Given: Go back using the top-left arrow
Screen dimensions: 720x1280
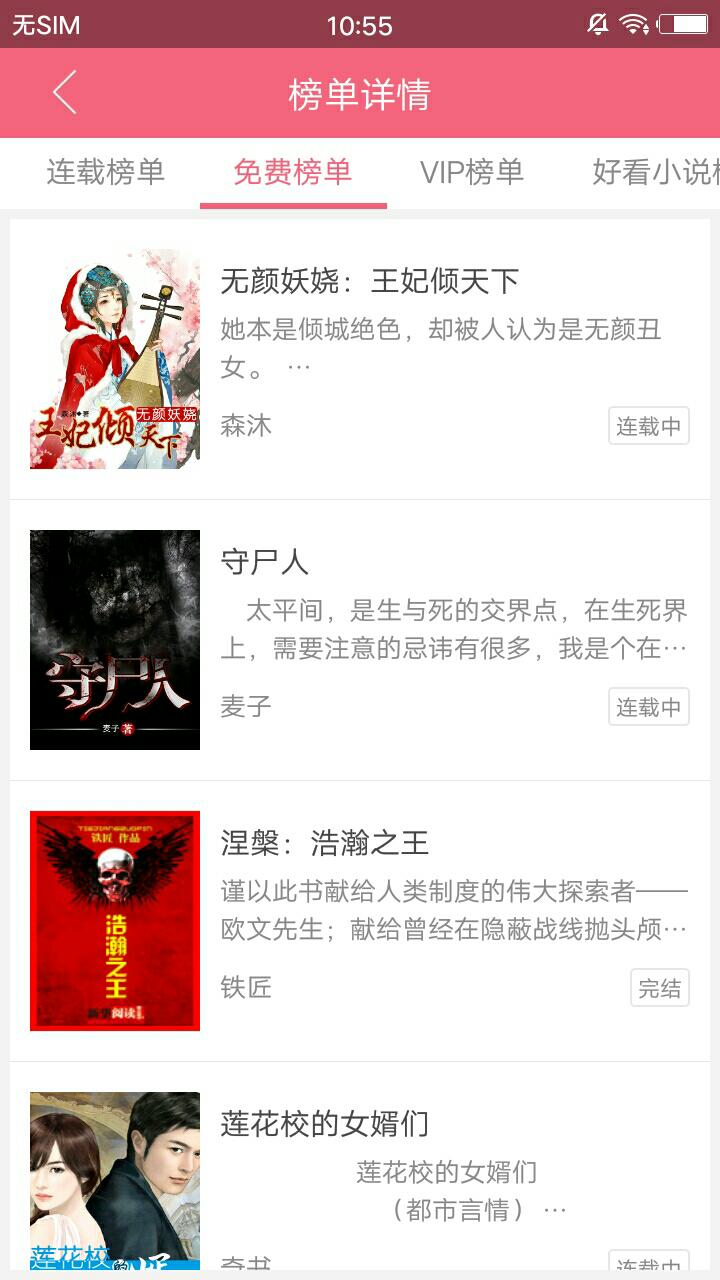Looking at the screenshot, I should 65,93.
